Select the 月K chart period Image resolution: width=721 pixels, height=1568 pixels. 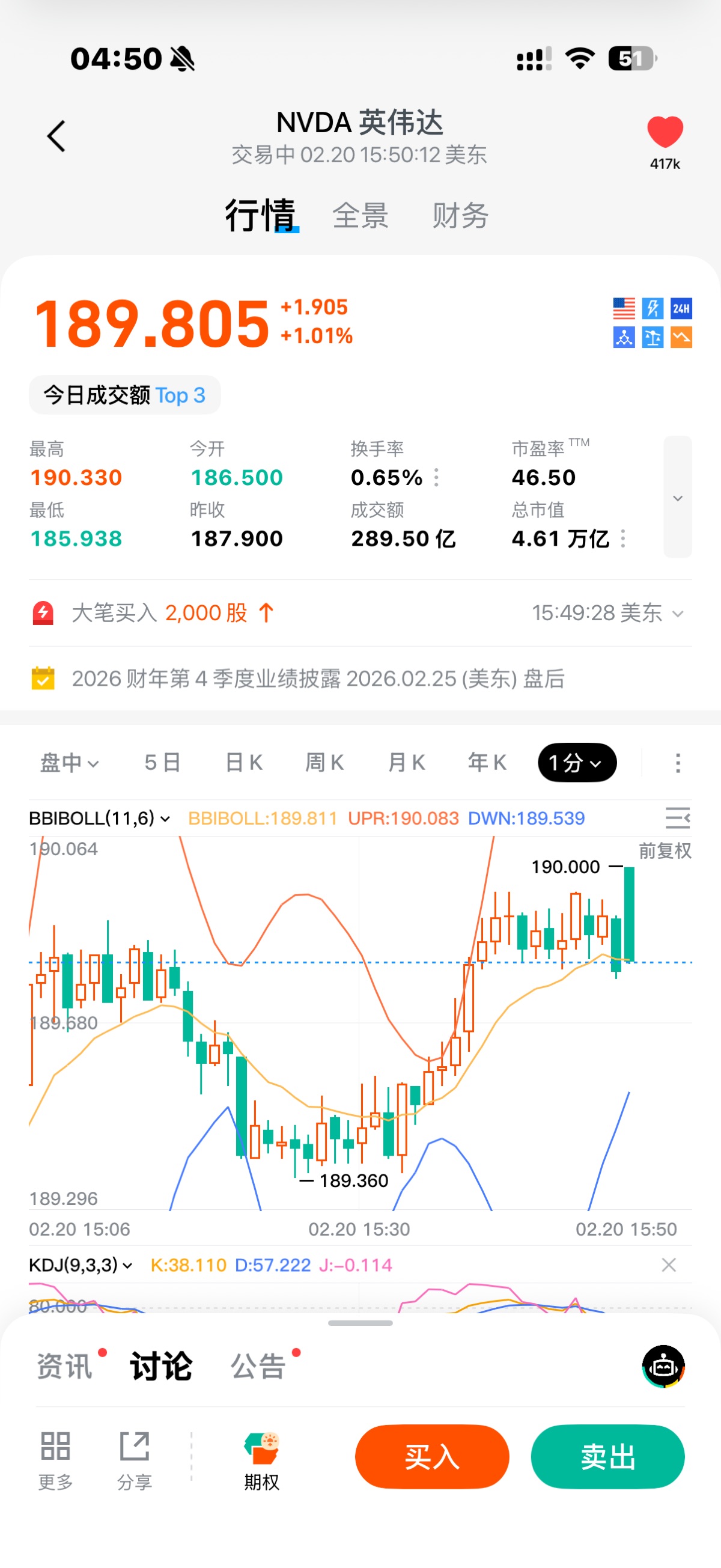point(406,762)
